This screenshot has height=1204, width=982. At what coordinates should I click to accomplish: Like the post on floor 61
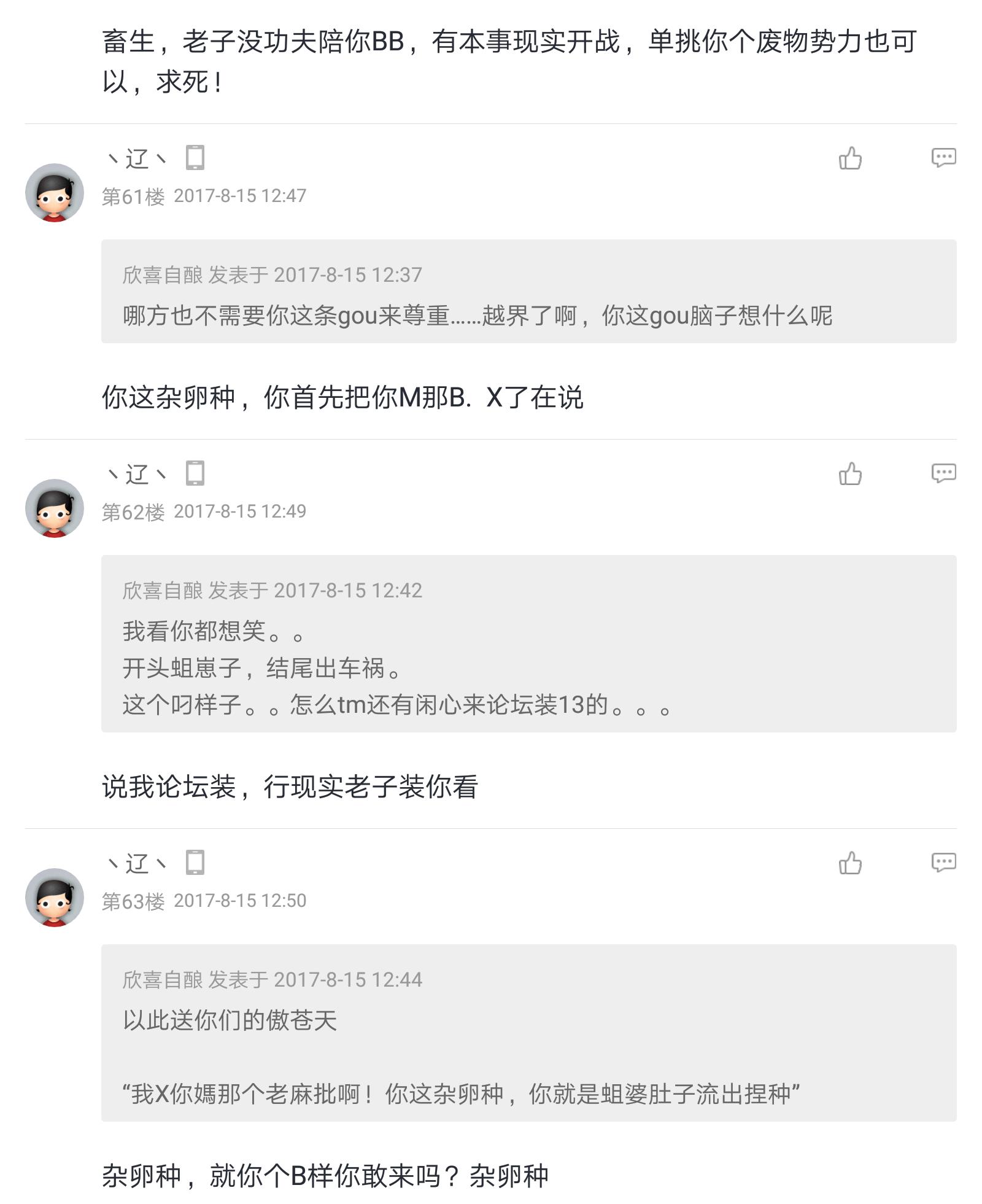pos(850,158)
